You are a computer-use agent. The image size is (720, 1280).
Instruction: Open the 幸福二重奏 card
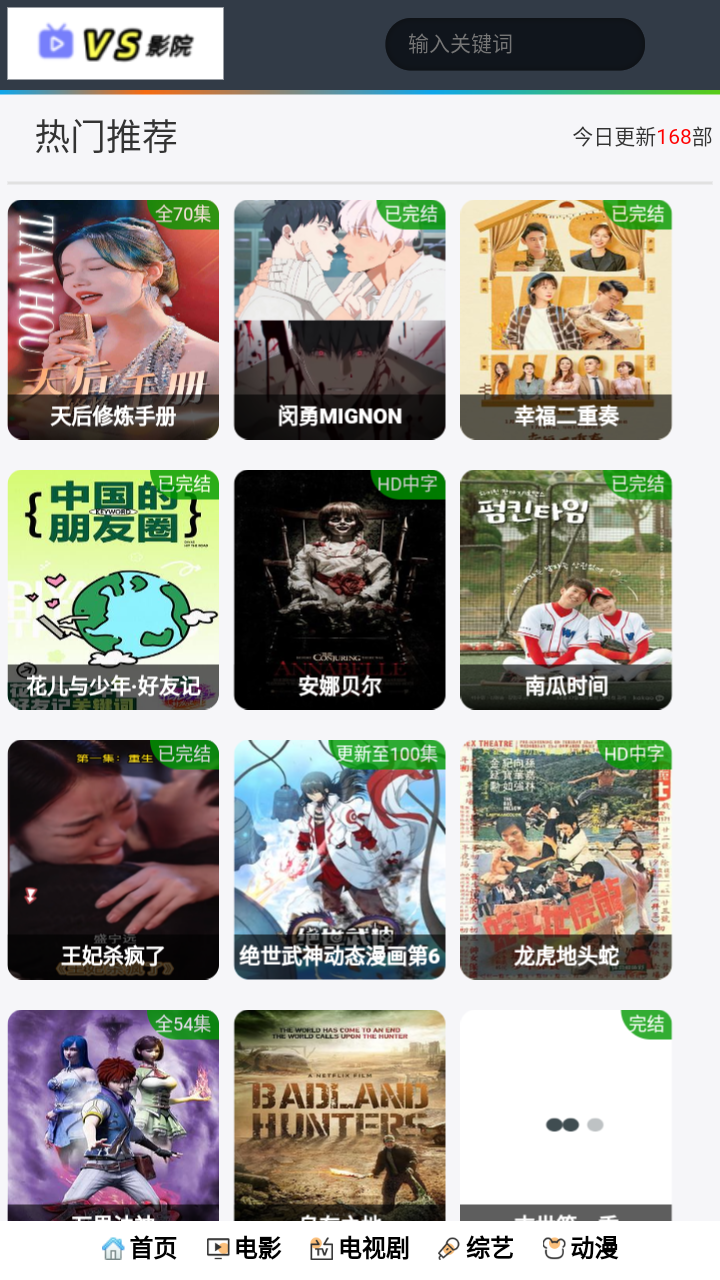pos(565,320)
